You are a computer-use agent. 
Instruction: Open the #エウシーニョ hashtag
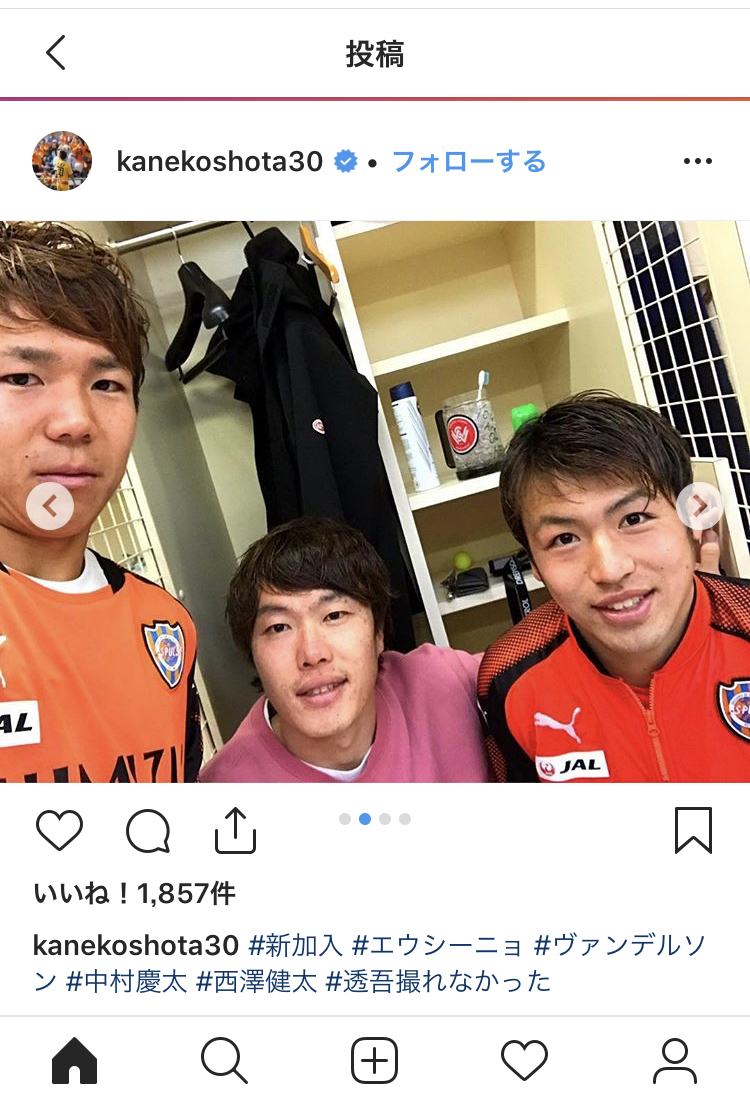(438, 945)
